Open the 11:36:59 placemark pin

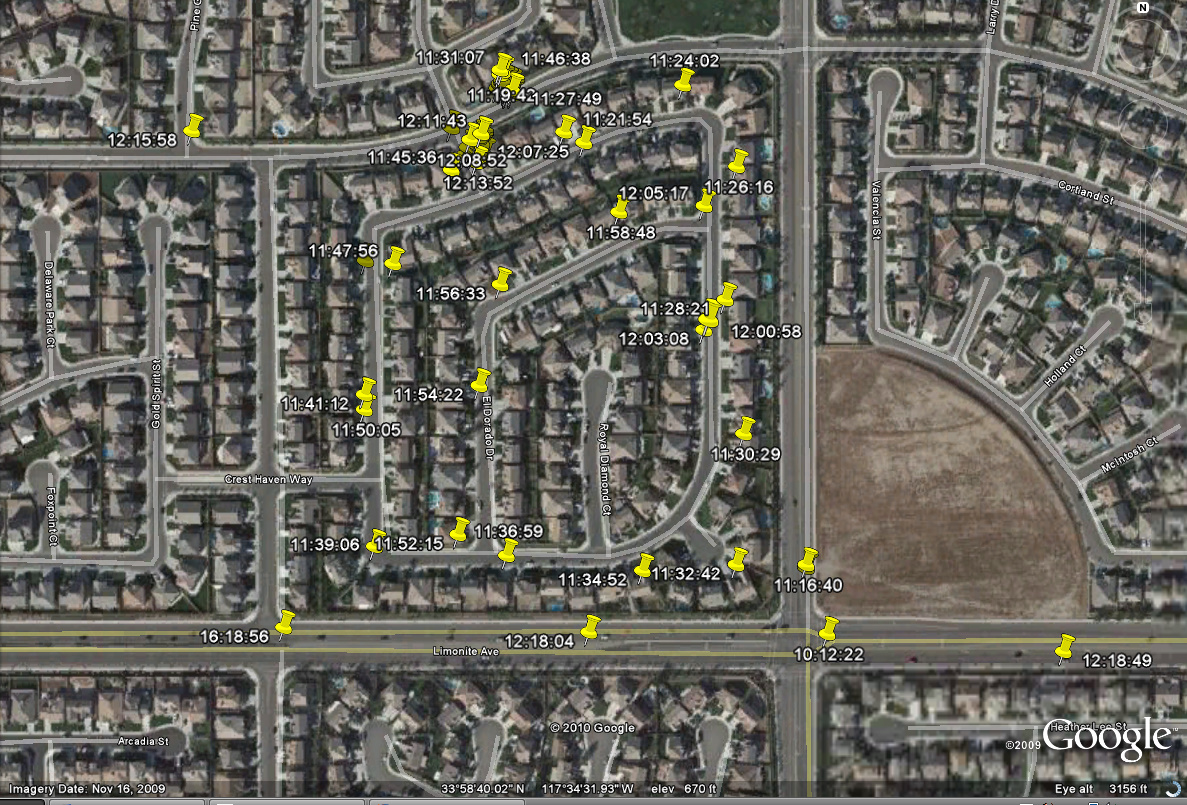coord(460,530)
